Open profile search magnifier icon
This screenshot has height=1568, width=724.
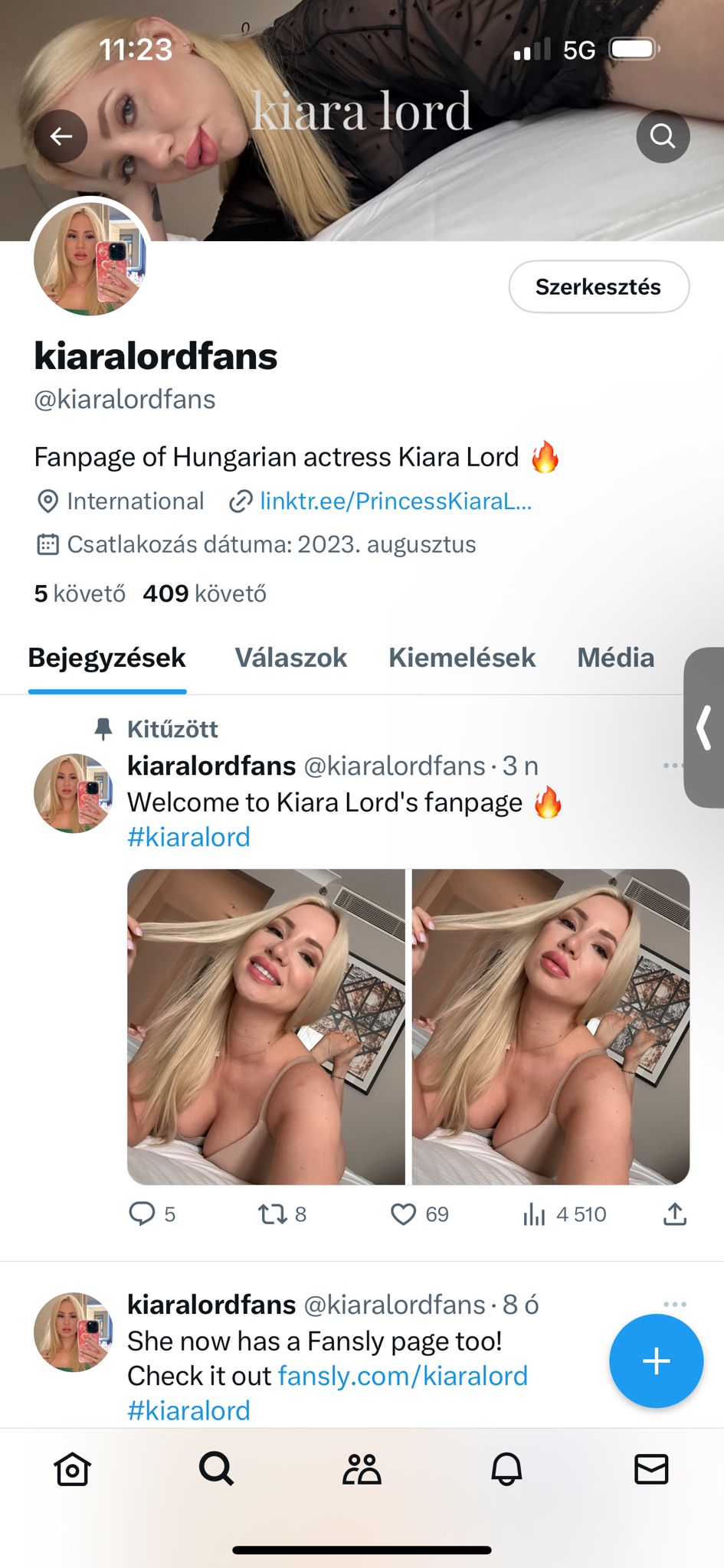pos(663,136)
